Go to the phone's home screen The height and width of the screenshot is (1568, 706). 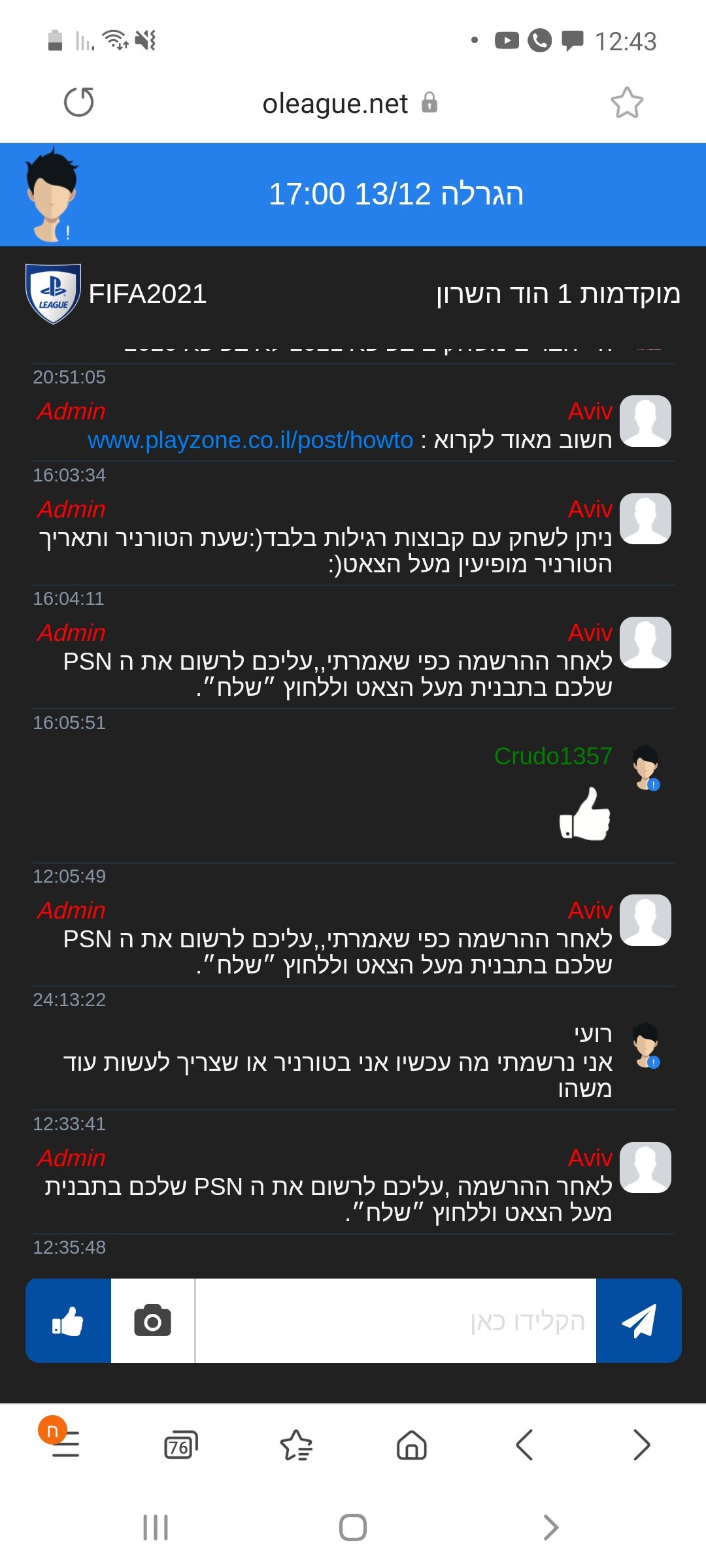[x=353, y=1527]
